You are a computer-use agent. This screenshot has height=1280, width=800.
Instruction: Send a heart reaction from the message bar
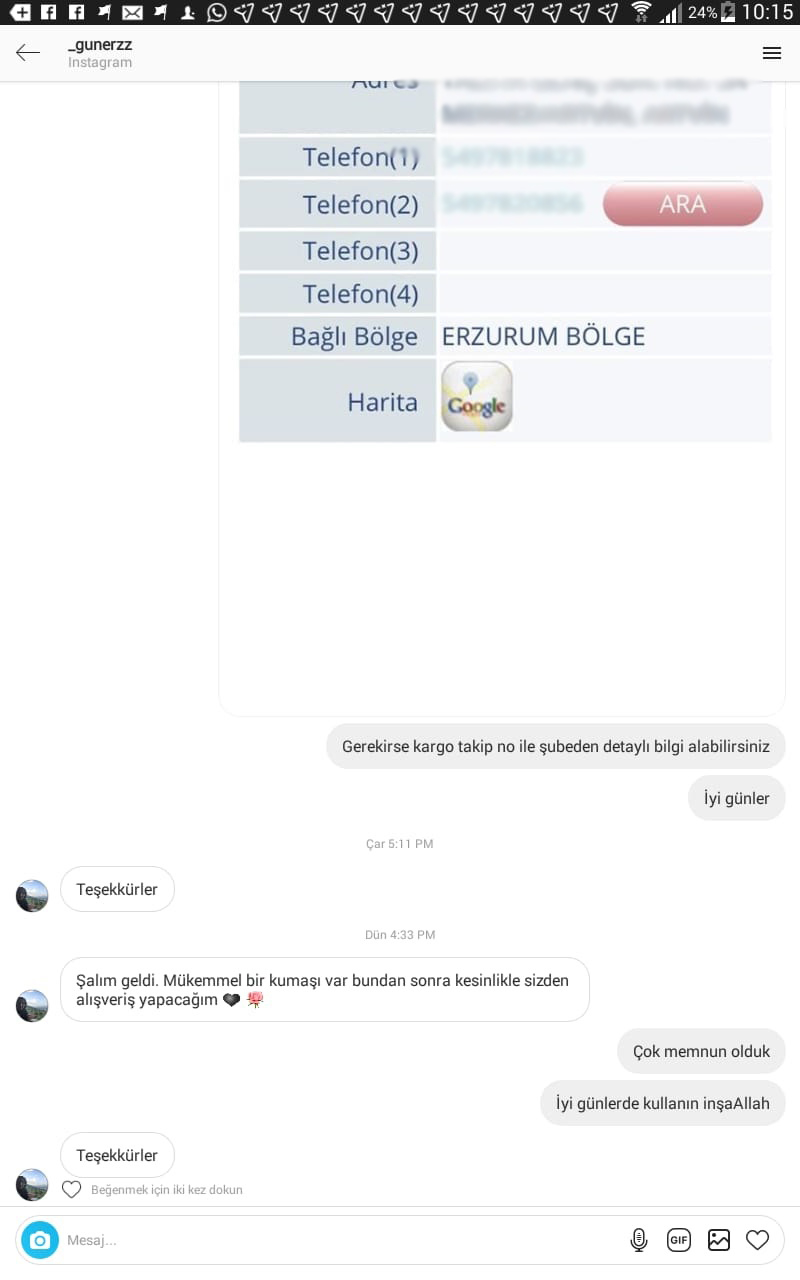click(758, 1240)
